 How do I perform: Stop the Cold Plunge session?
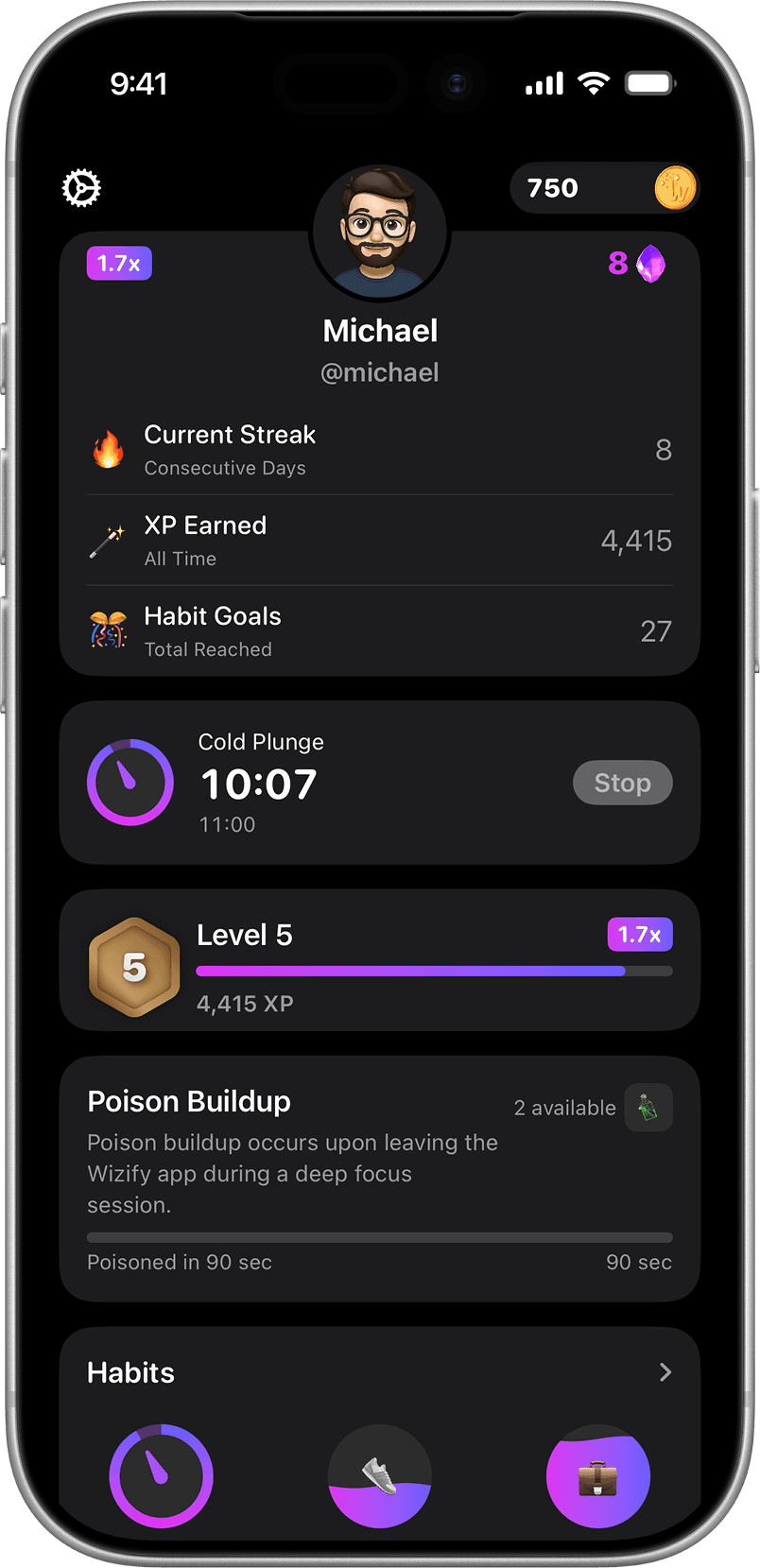[x=622, y=783]
